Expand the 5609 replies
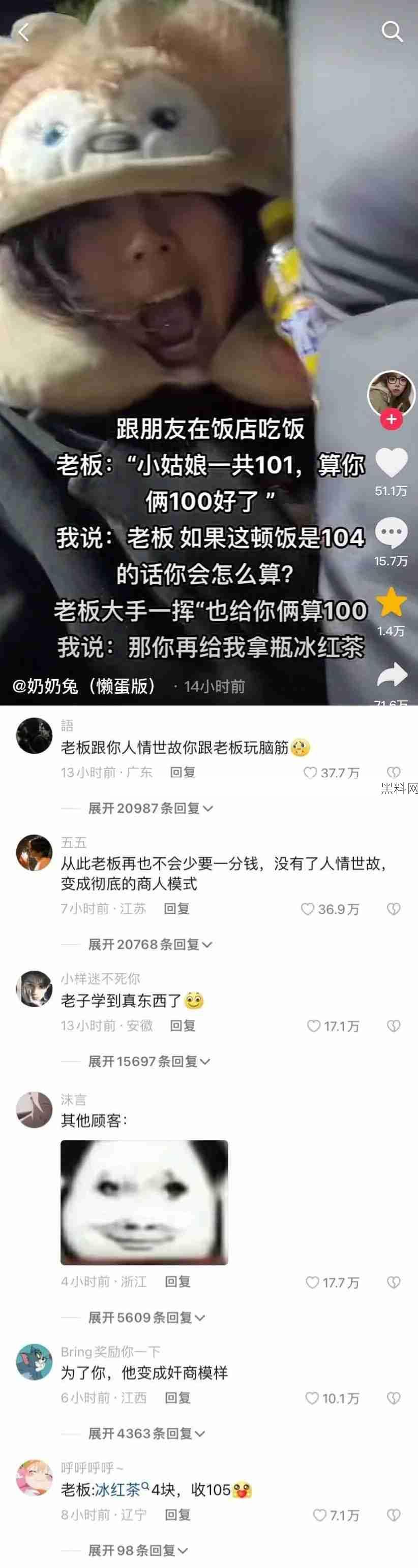 coord(146,1318)
